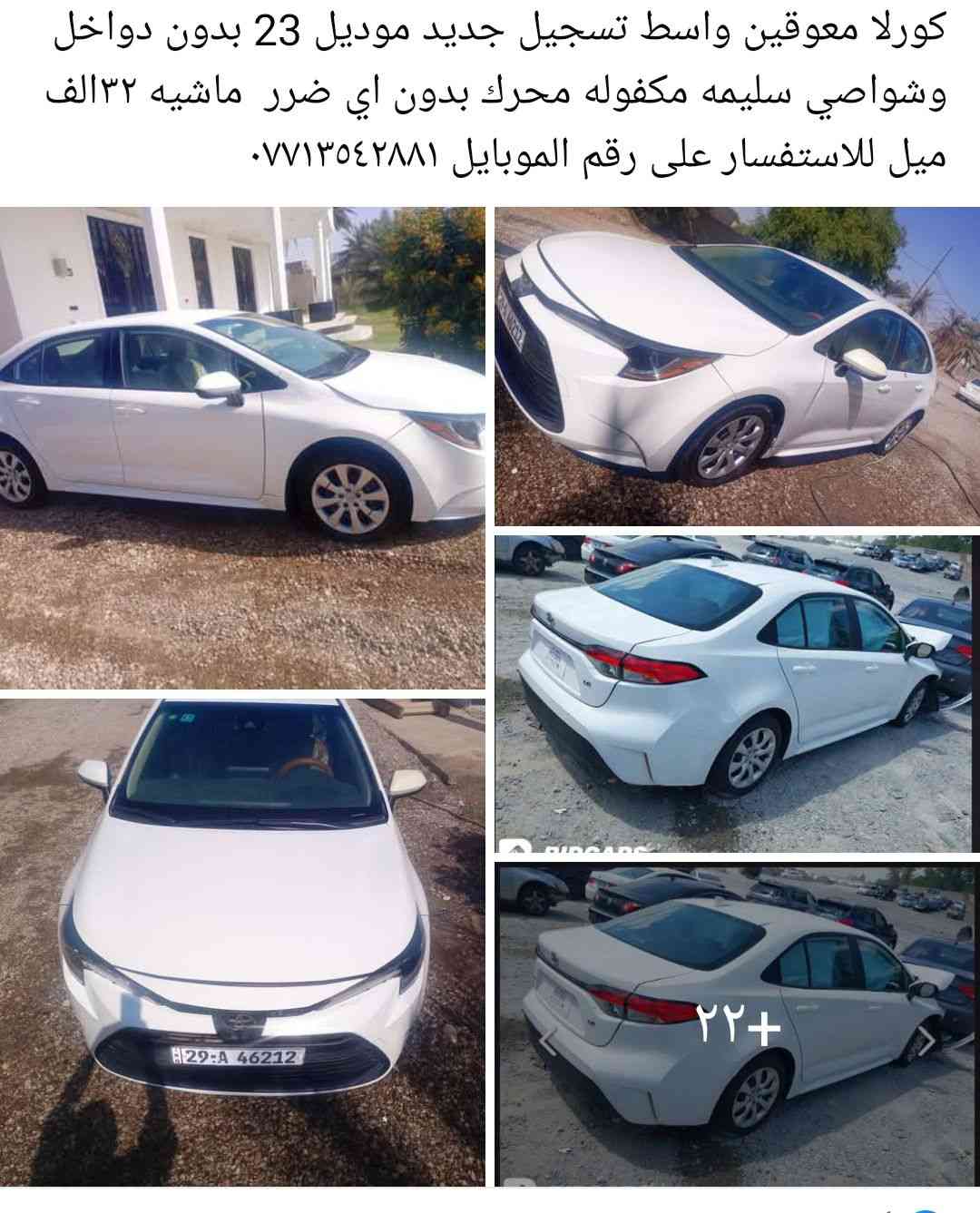The width and height of the screenshot is (980, 1213).
Task: Open the rear-view photo in the car lot
Action: (x=737, y=693)
